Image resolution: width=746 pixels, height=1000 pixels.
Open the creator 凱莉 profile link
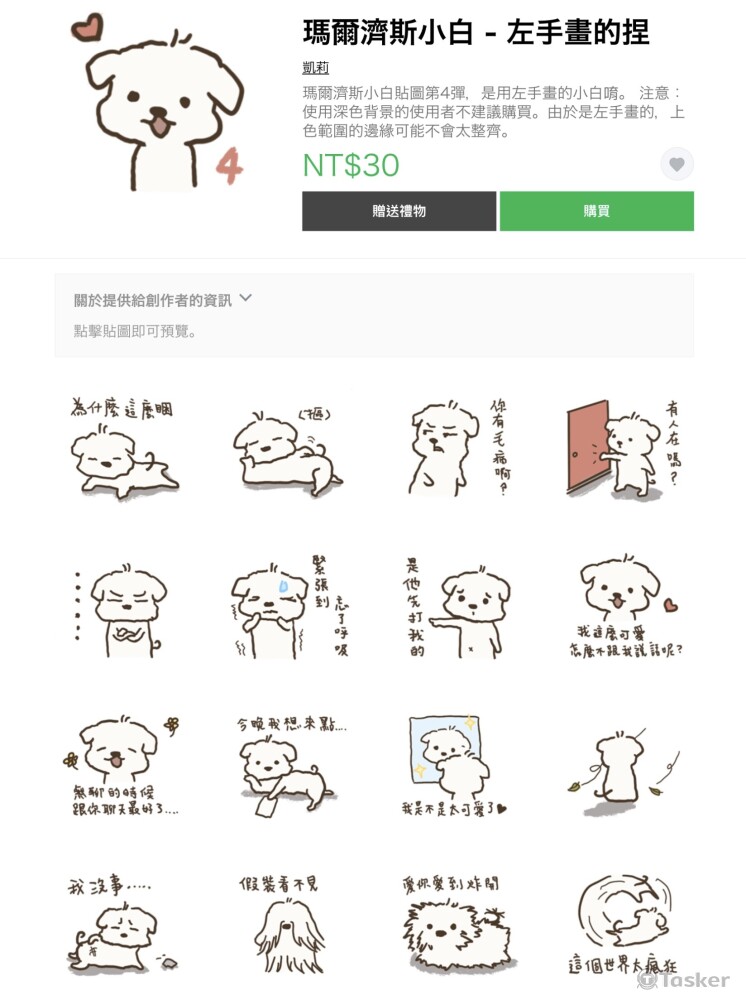[x=313, y=67]
